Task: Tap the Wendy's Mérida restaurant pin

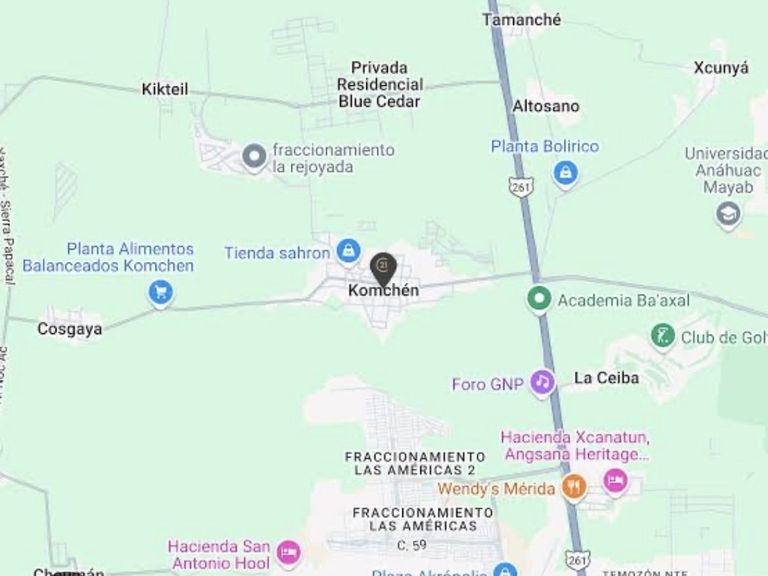Action: pyautogui.click(x=573, y=488)
